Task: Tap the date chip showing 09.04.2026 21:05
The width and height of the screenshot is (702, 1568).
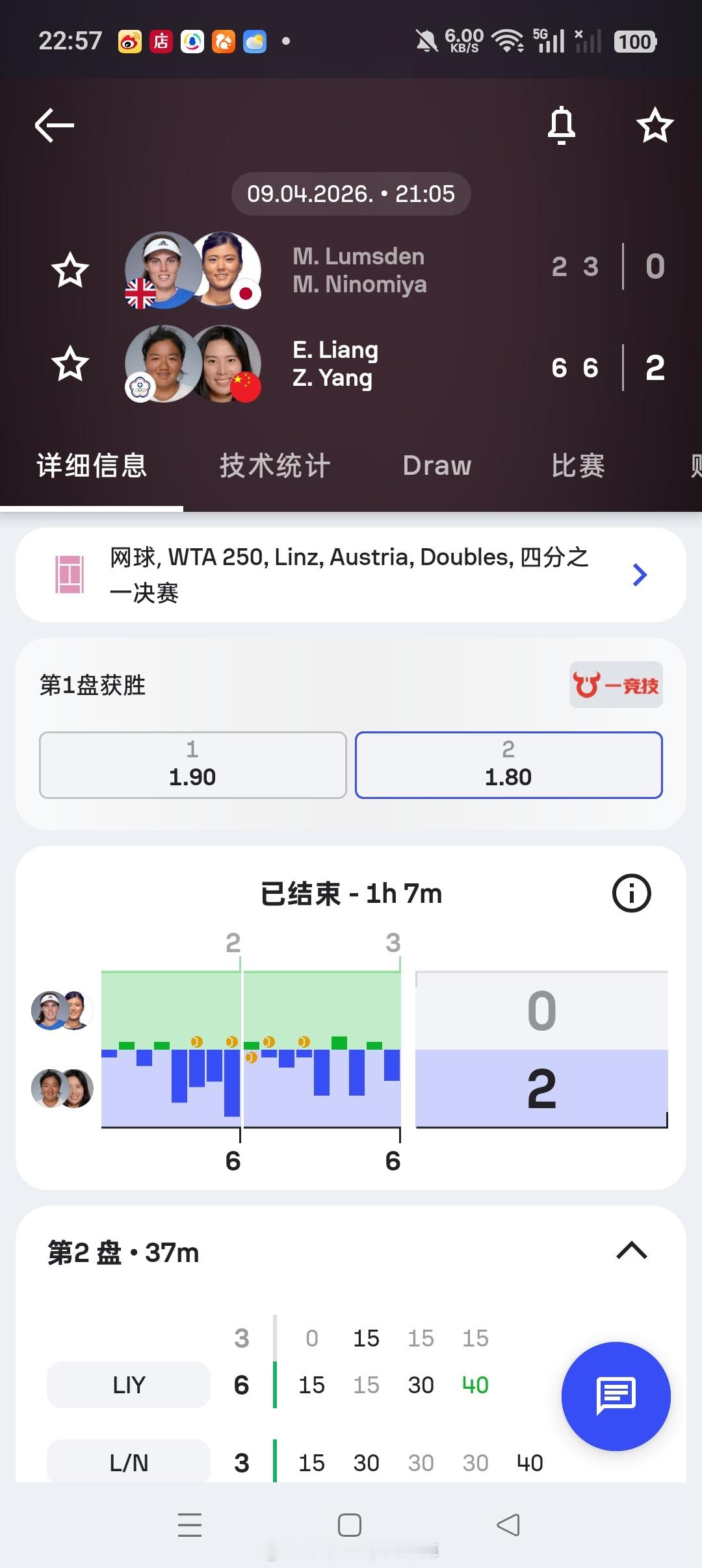Action: (350, 193)
